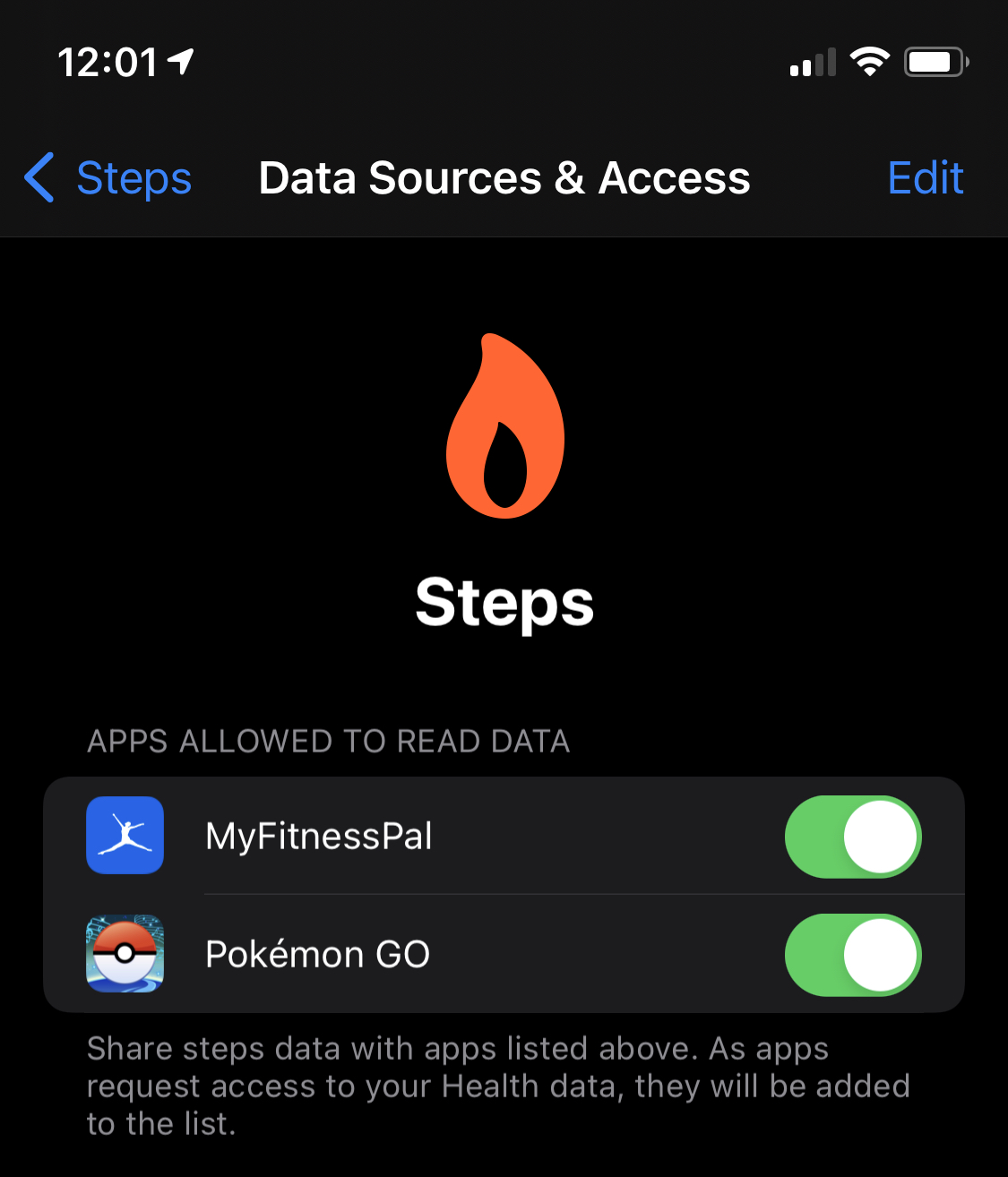Go back to the Steps screen
Image resolution: width=1008 pixels, height=1177 pixels.
pos(109,178)
